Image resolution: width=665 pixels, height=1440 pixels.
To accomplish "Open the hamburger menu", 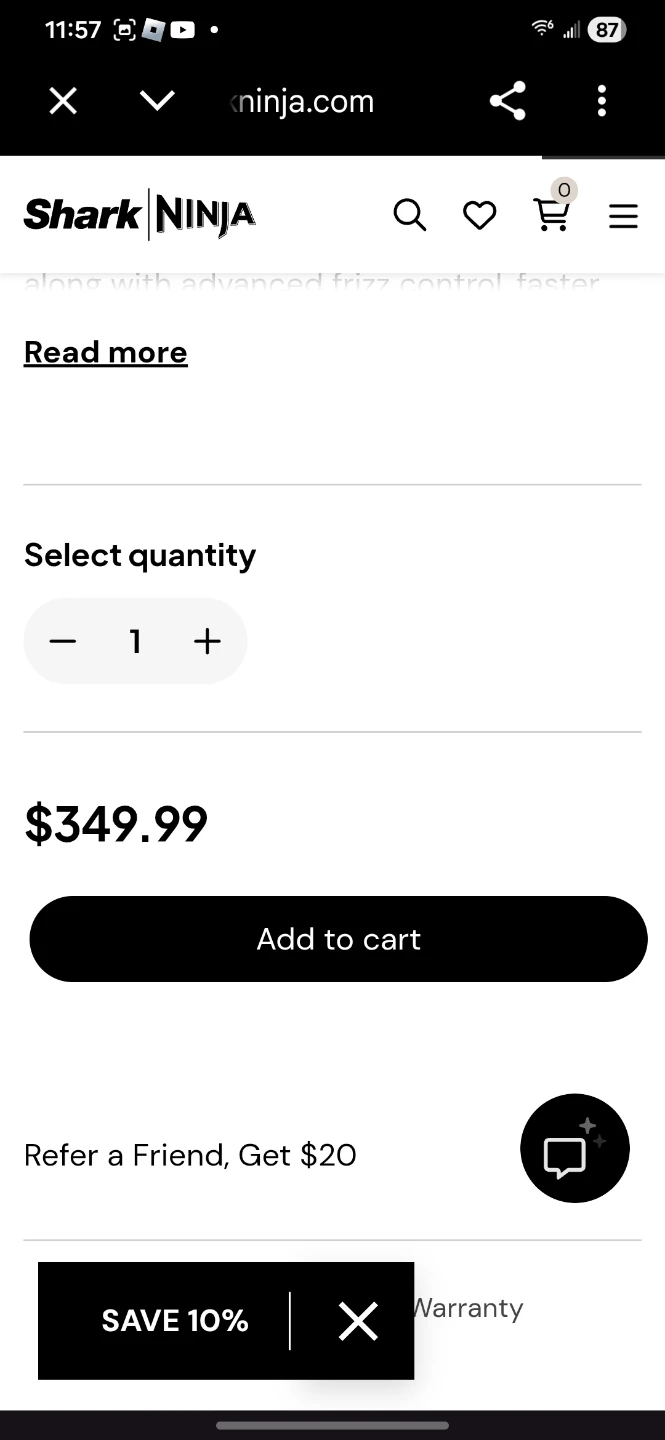I will 623,216.
